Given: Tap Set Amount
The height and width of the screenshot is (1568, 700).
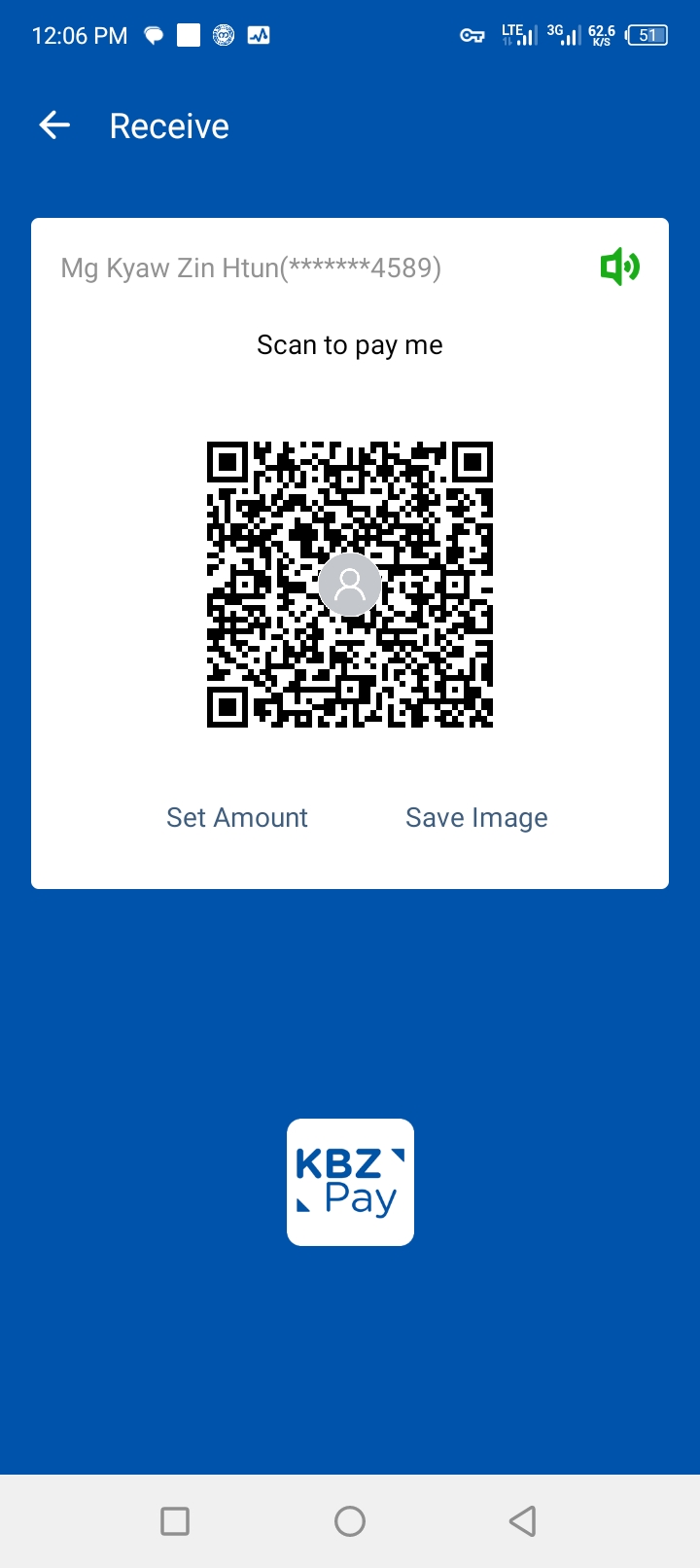Looking at the screenshot, I should [x=237, y=817].
